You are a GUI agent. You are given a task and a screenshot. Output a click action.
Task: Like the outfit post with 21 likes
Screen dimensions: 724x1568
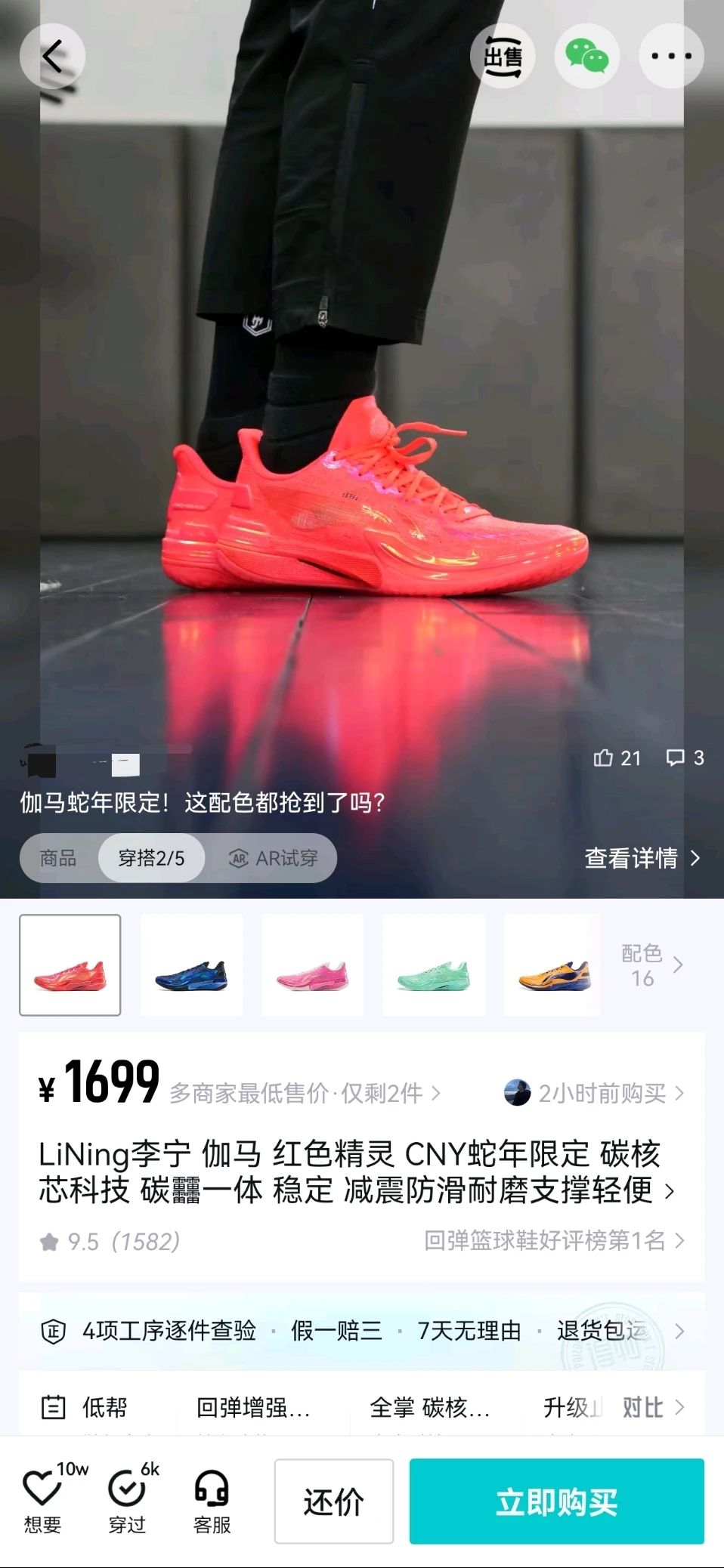(x=616, y=758)
